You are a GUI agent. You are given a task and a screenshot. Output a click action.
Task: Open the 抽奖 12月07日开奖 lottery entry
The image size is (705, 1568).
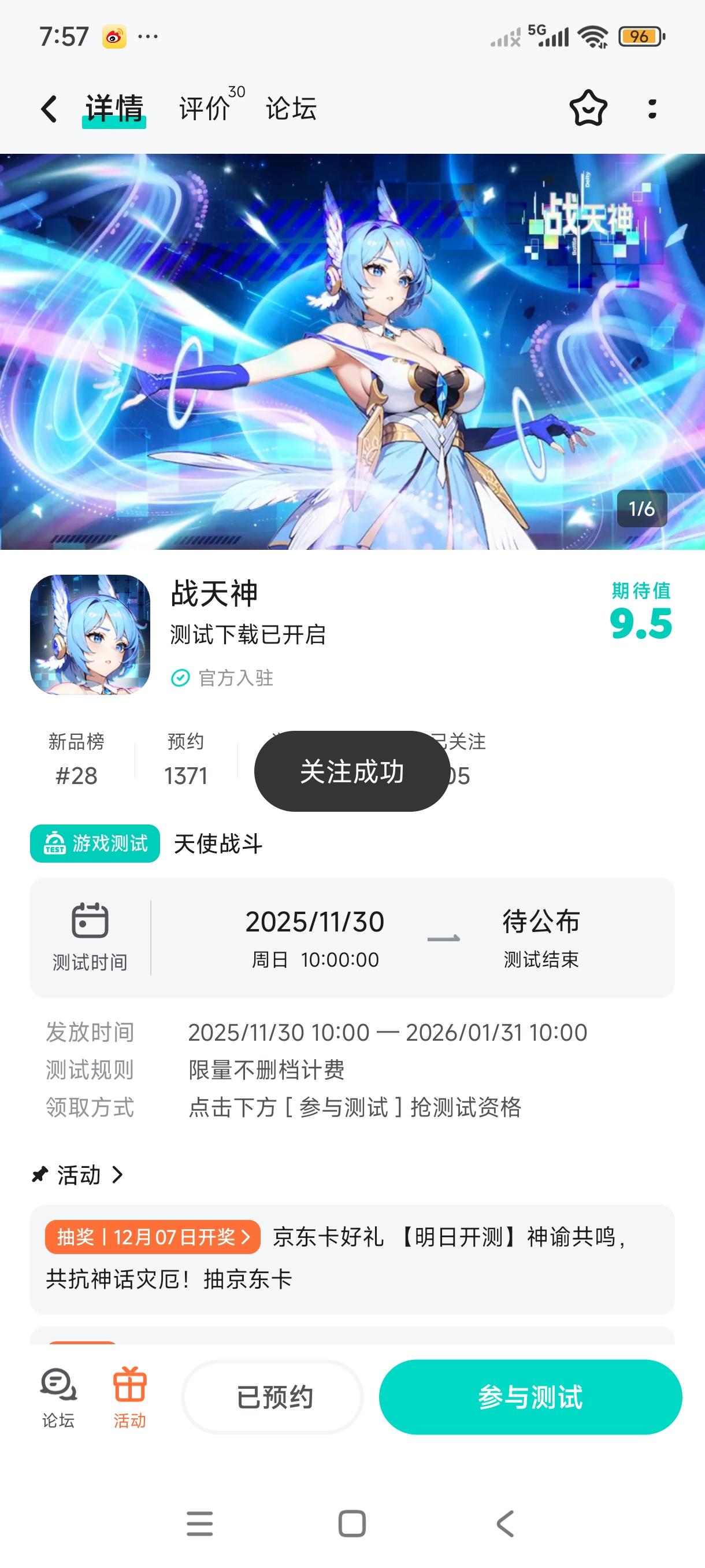coord(151,1238)
